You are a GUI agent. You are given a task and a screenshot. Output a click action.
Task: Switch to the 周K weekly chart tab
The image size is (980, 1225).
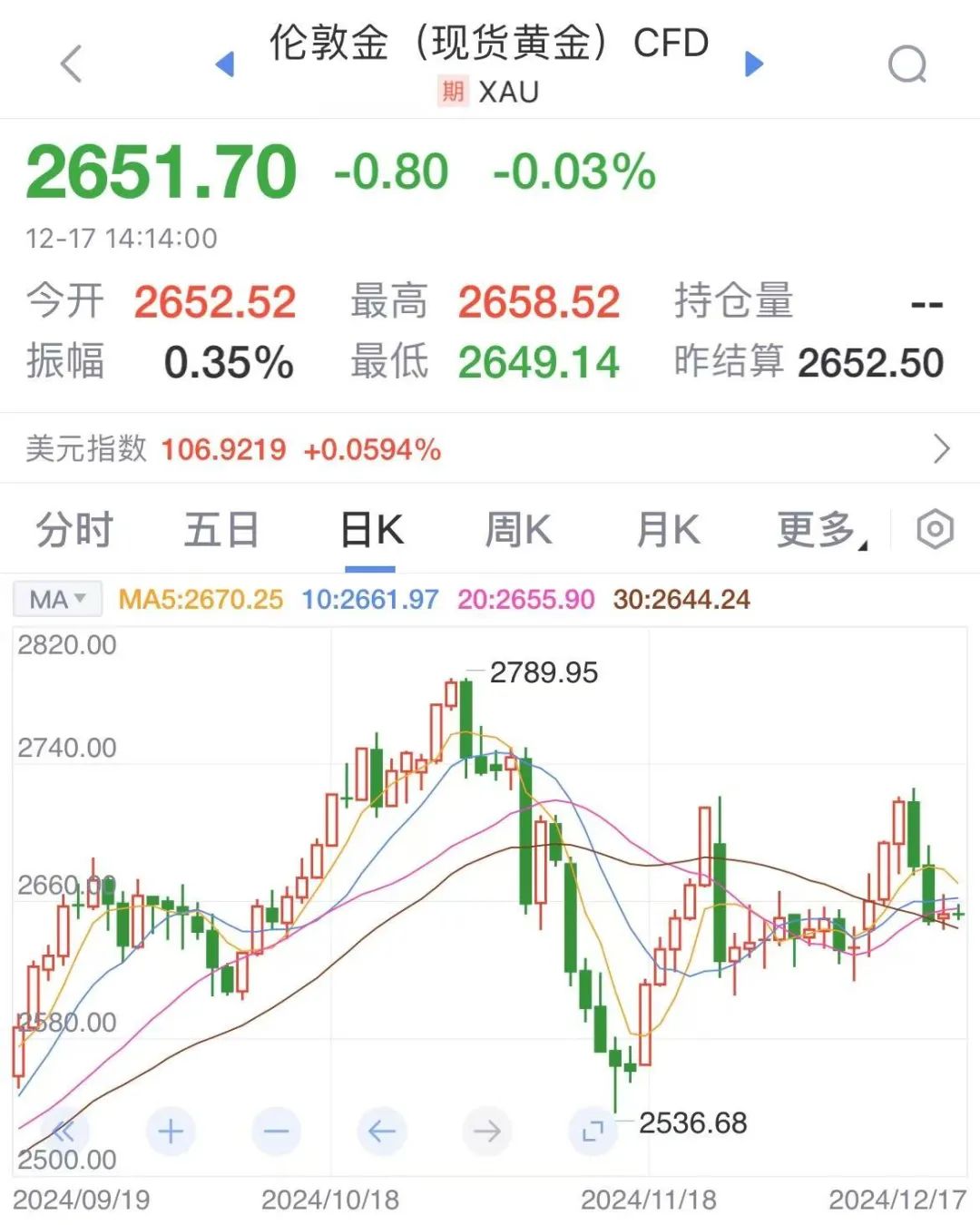click(516, 528)
